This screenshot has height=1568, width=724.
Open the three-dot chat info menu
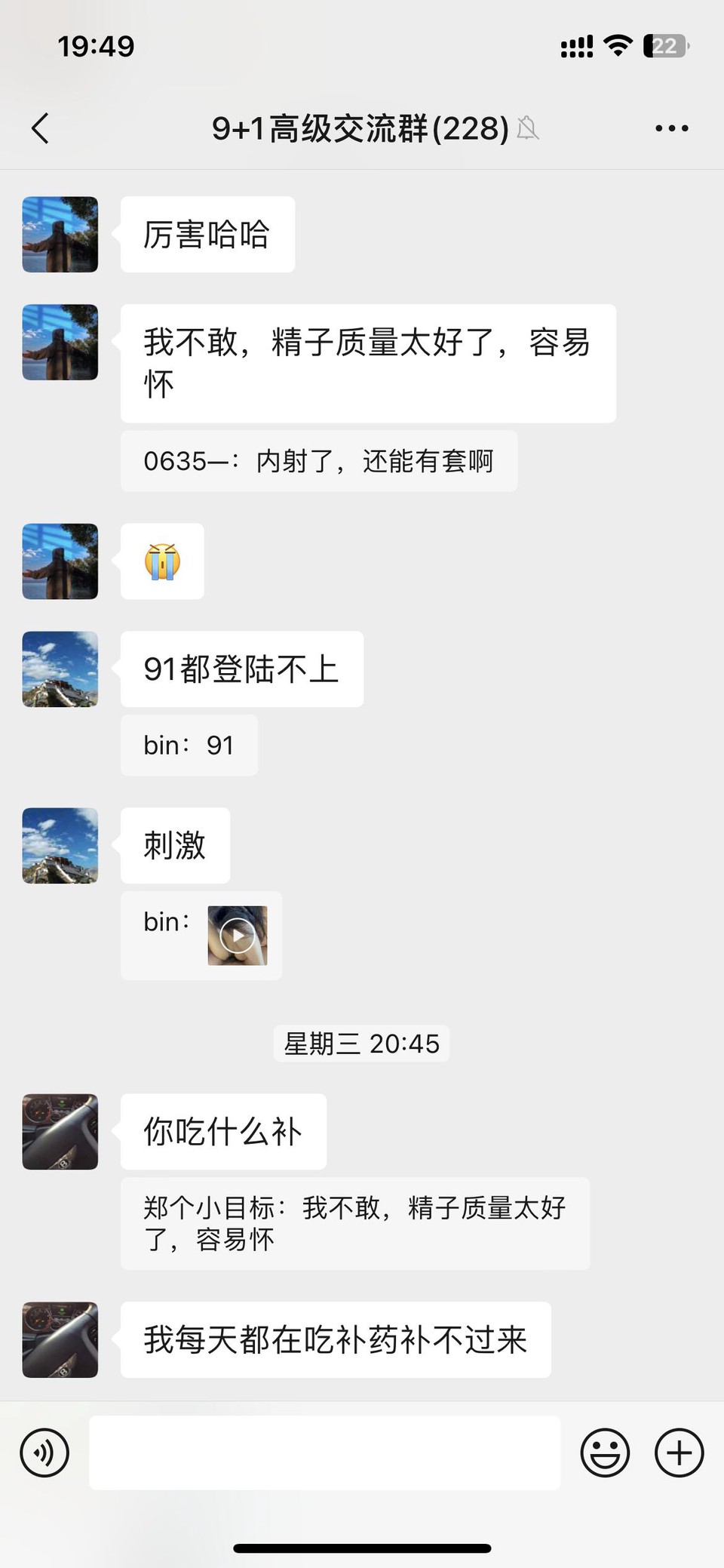pos(671,128)
